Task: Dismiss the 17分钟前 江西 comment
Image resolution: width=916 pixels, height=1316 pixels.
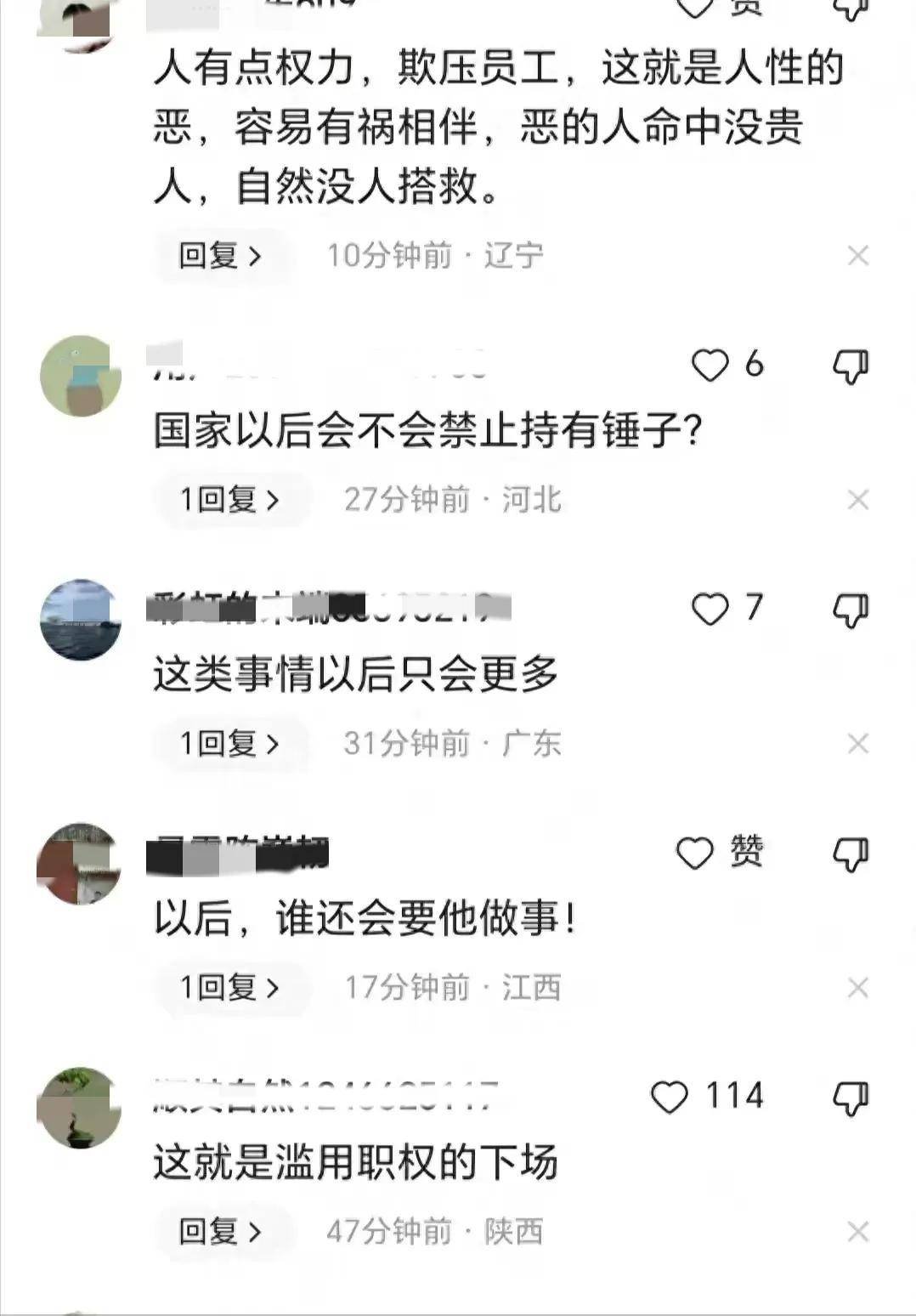Action: 857,987
